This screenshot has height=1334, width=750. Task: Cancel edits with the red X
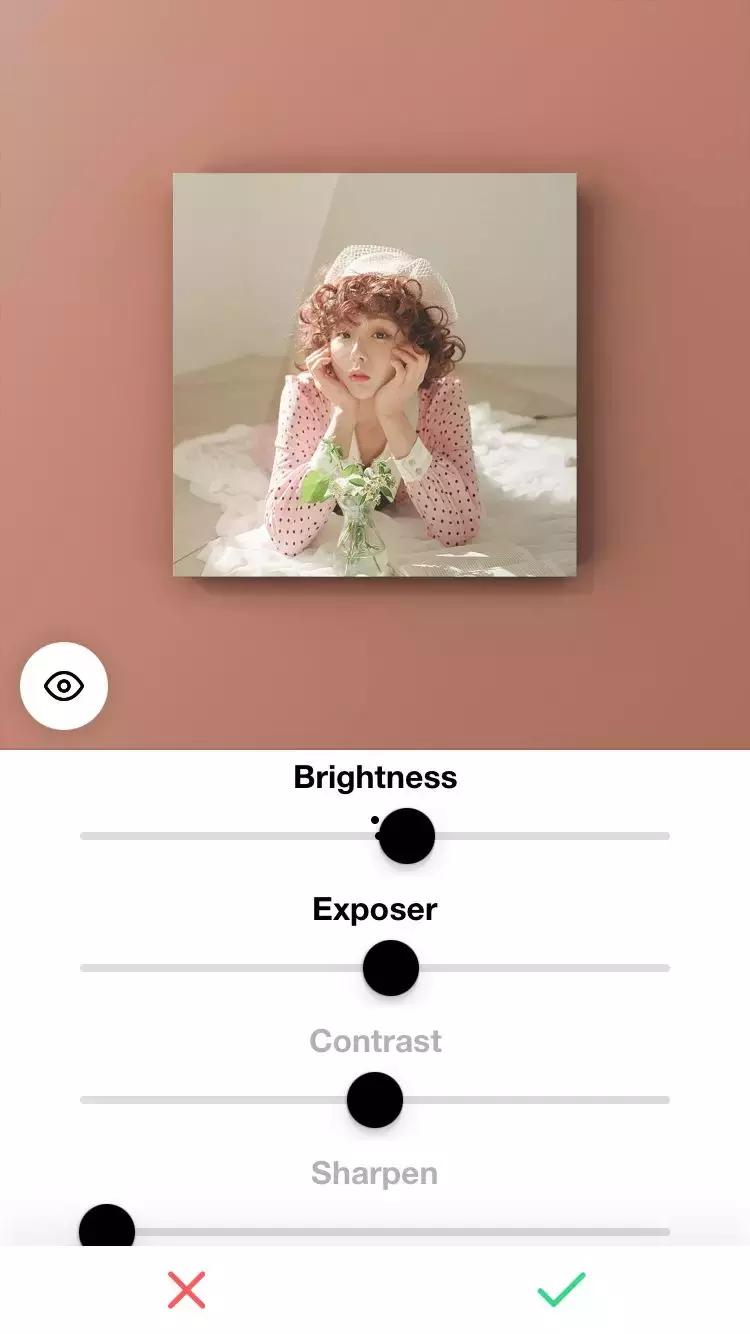tap(187, 1290)
